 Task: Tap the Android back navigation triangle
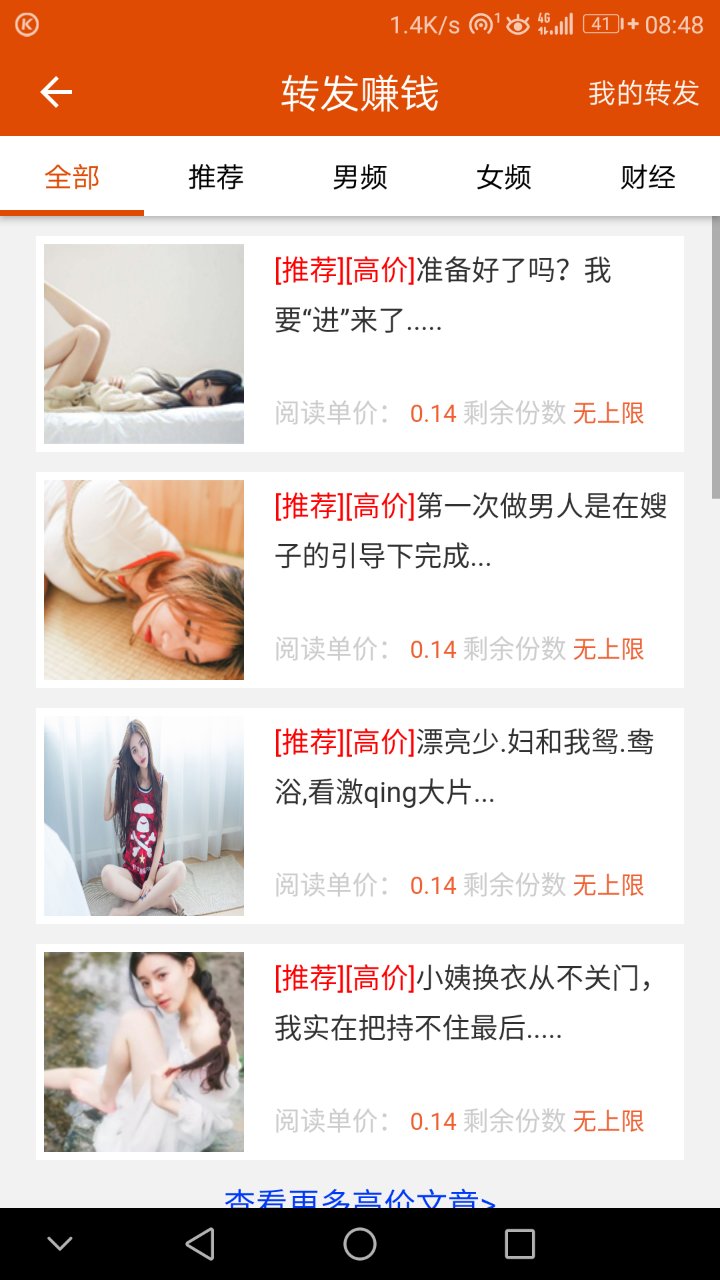coord(200,1243)
